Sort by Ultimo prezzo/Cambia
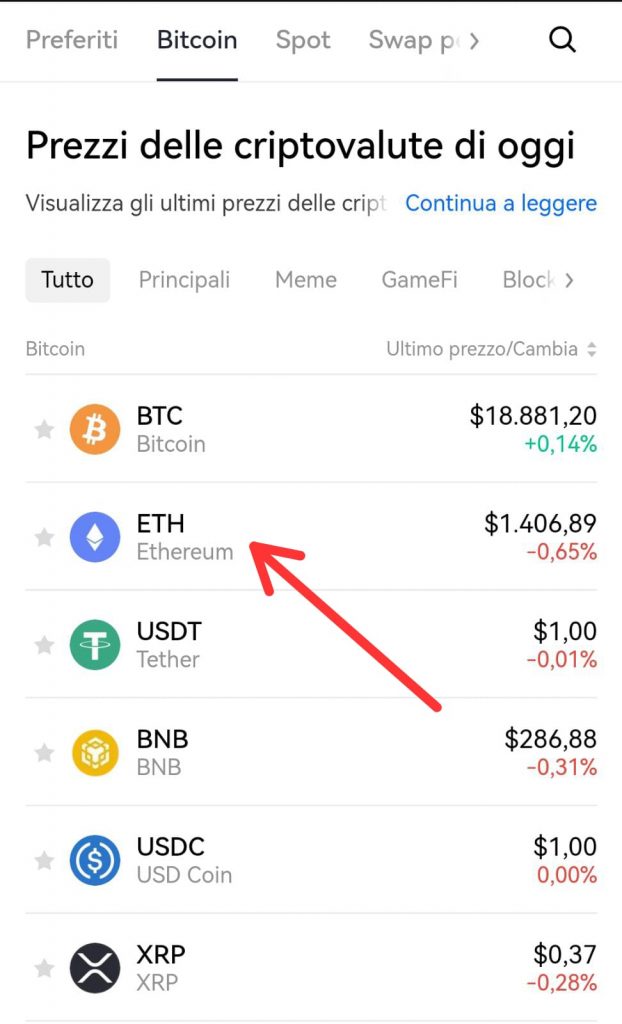This screenshot has height=1024, width=622. tap(491, 349)
